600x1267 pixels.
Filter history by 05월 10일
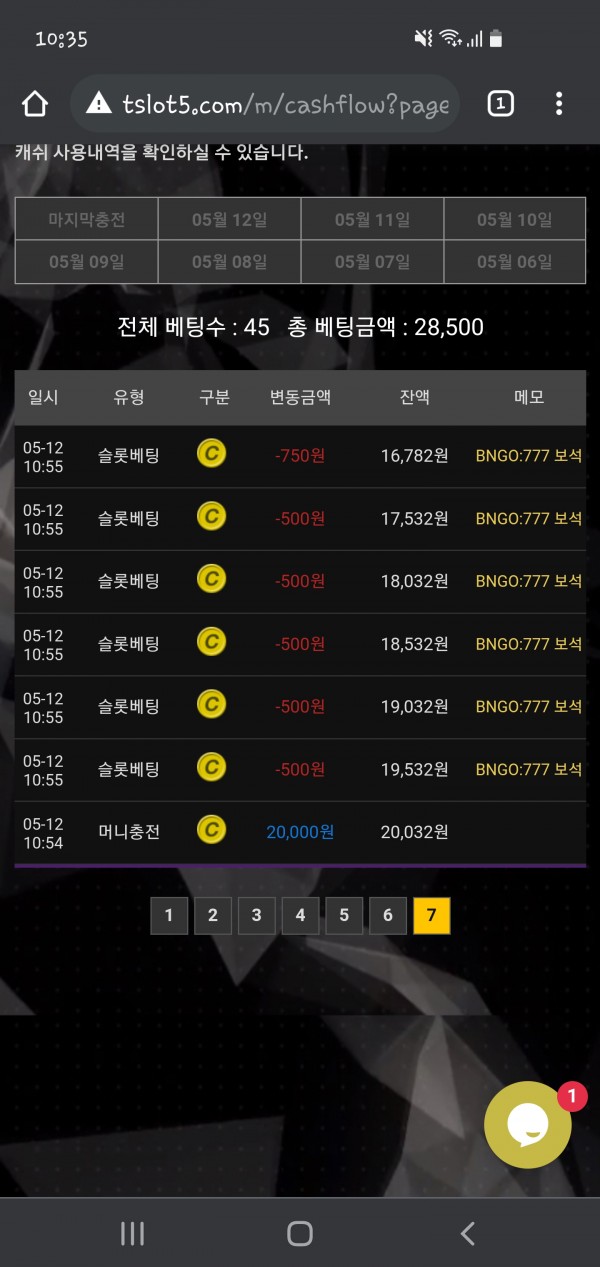[x=514, y=219]
